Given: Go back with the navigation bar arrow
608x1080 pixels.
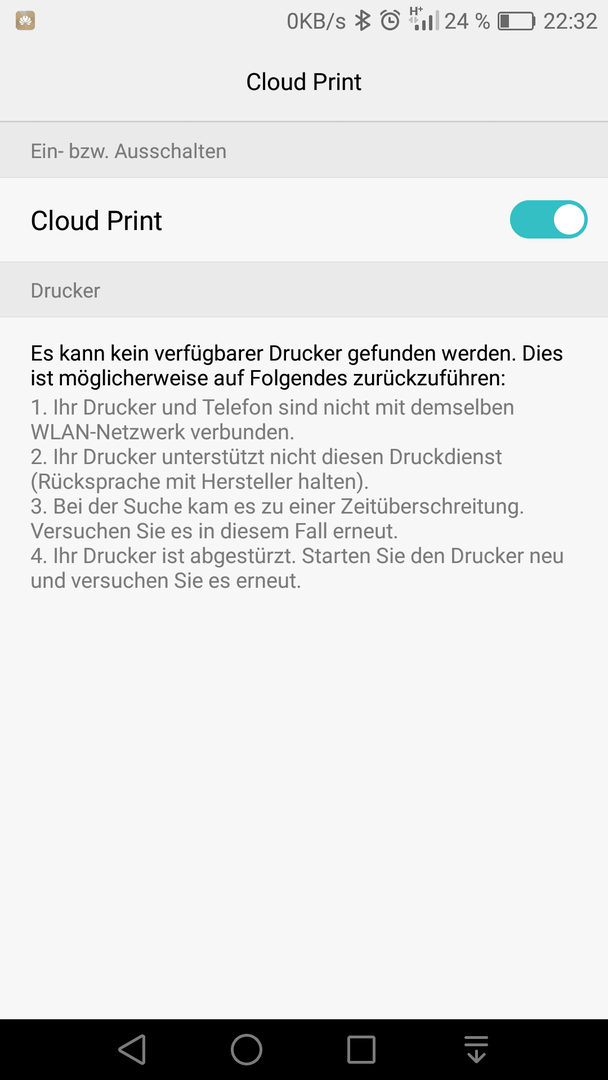Looking at the screenshot, I should pyautogui.click(x=132, y=1049).
